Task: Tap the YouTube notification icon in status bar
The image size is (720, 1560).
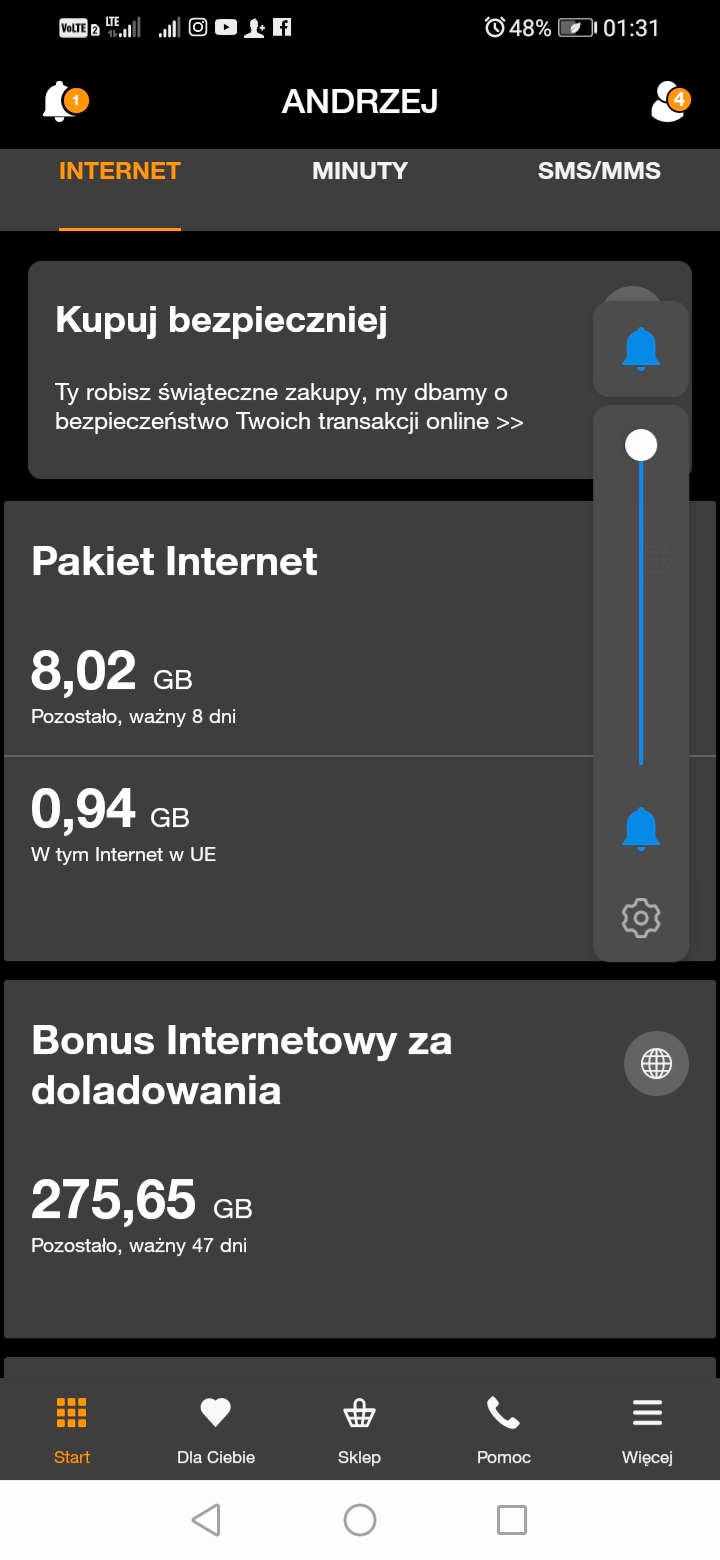Action: (x=226, y=27)
